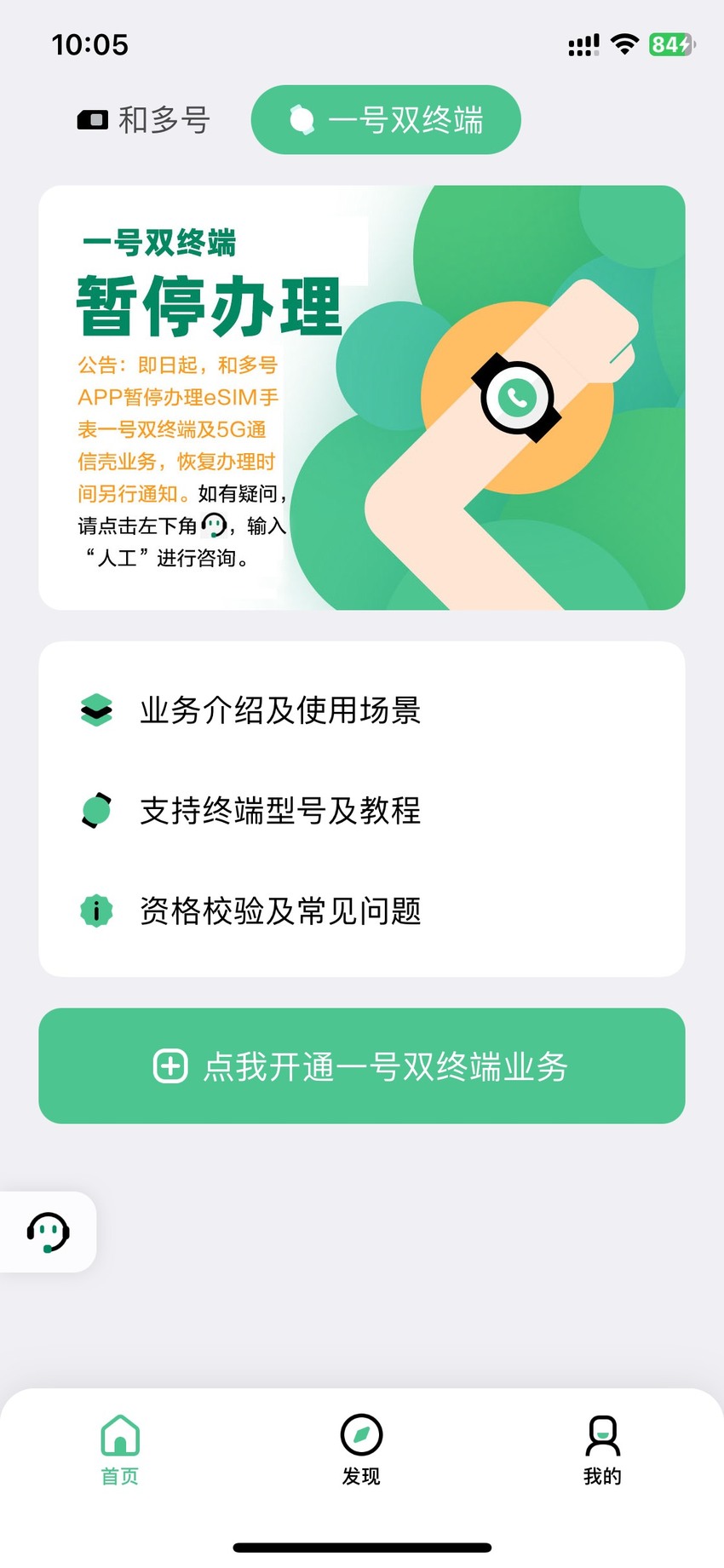Screen dimensions: 724x1568
Task: Open 业务介绍及使用场景
Action: point(362,709)
